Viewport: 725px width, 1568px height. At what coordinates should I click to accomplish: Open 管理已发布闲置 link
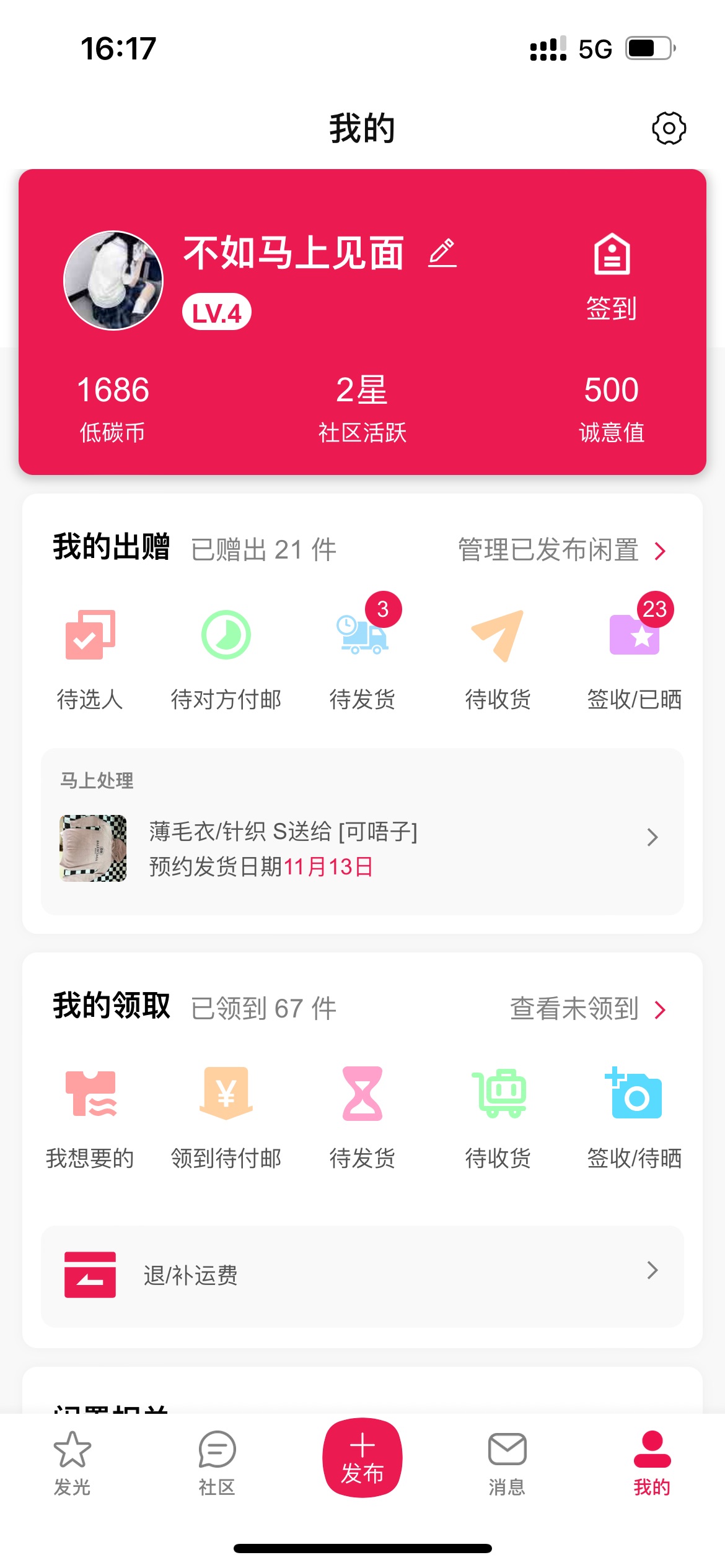(x=562, y=550)
